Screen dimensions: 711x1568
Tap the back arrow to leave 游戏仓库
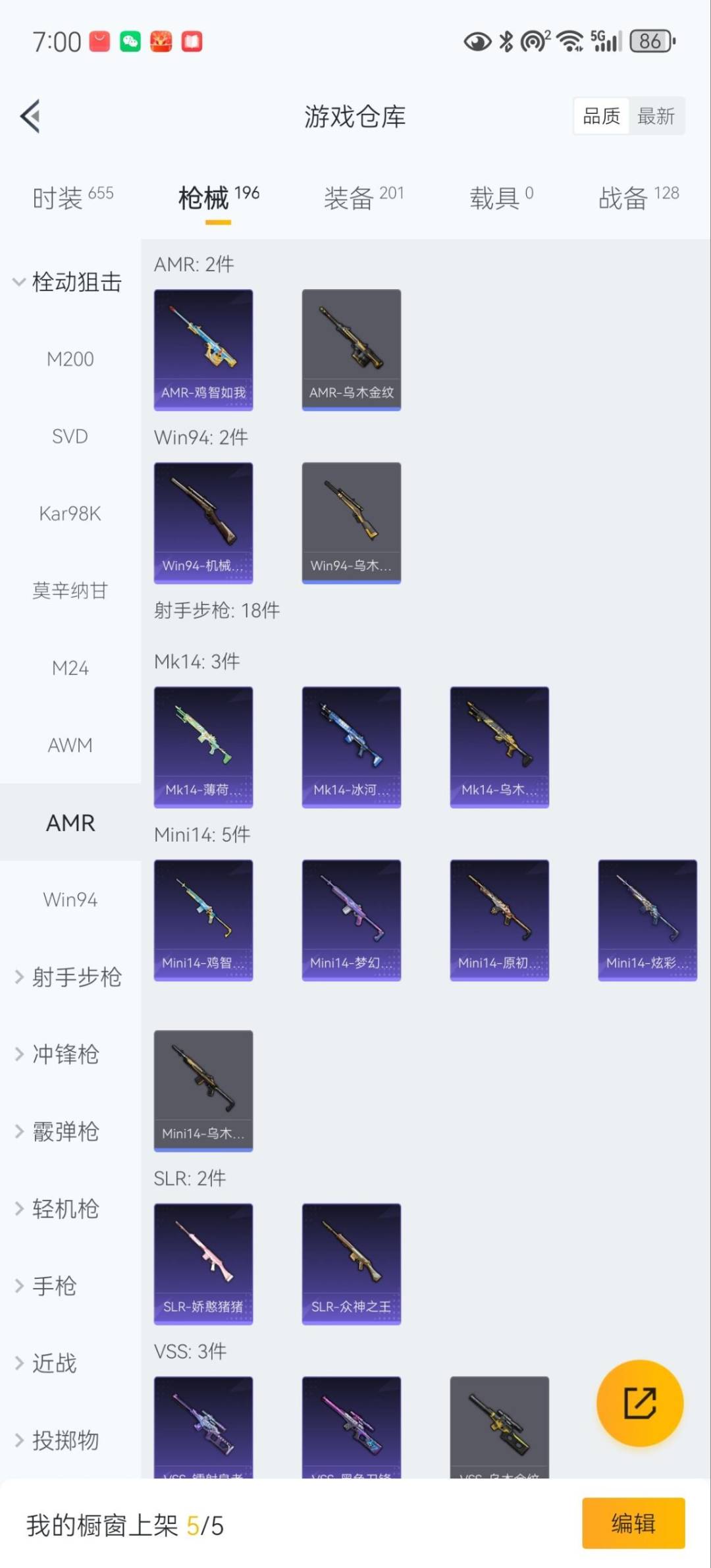pyautogui.click(x=30, y=116)
